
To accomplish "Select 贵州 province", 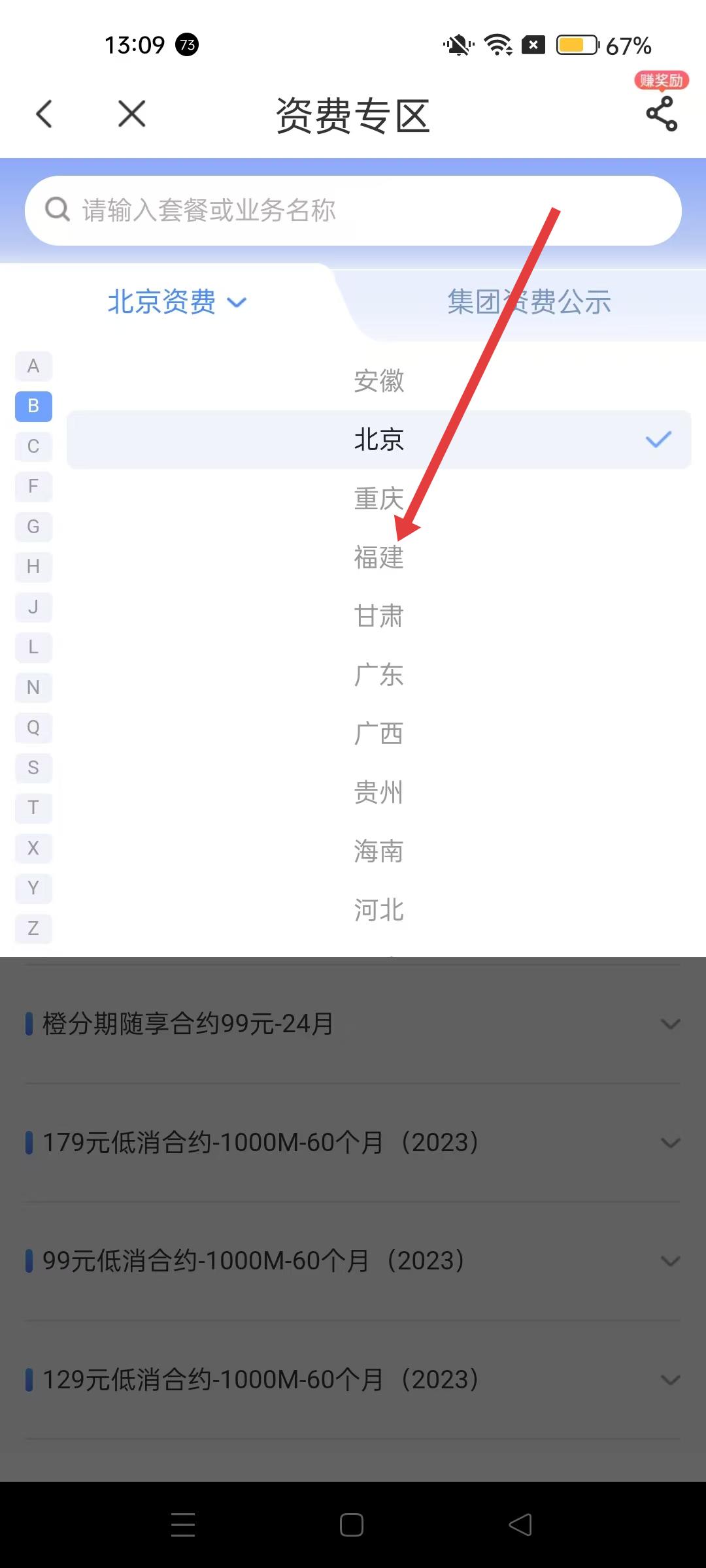I will tap(378, 792).
